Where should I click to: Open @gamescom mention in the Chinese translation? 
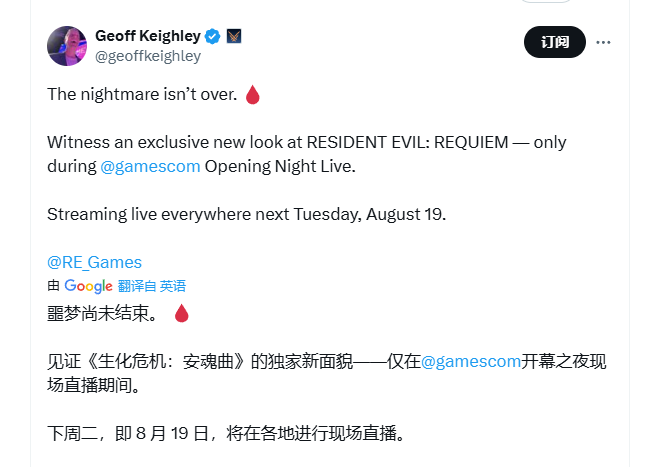point(470,362)
